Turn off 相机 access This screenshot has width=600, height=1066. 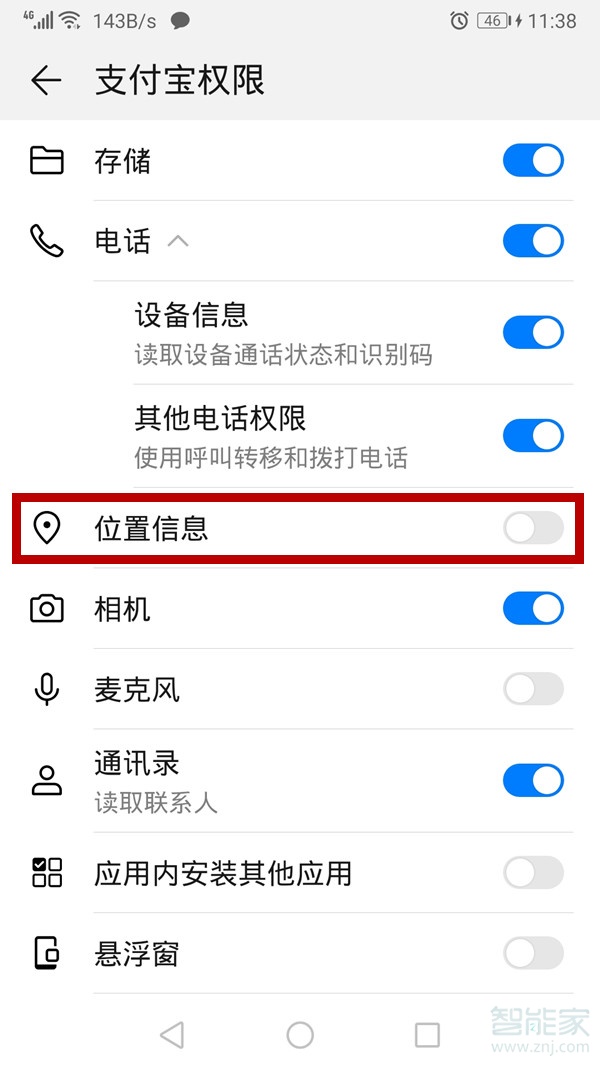click(533, 608)
